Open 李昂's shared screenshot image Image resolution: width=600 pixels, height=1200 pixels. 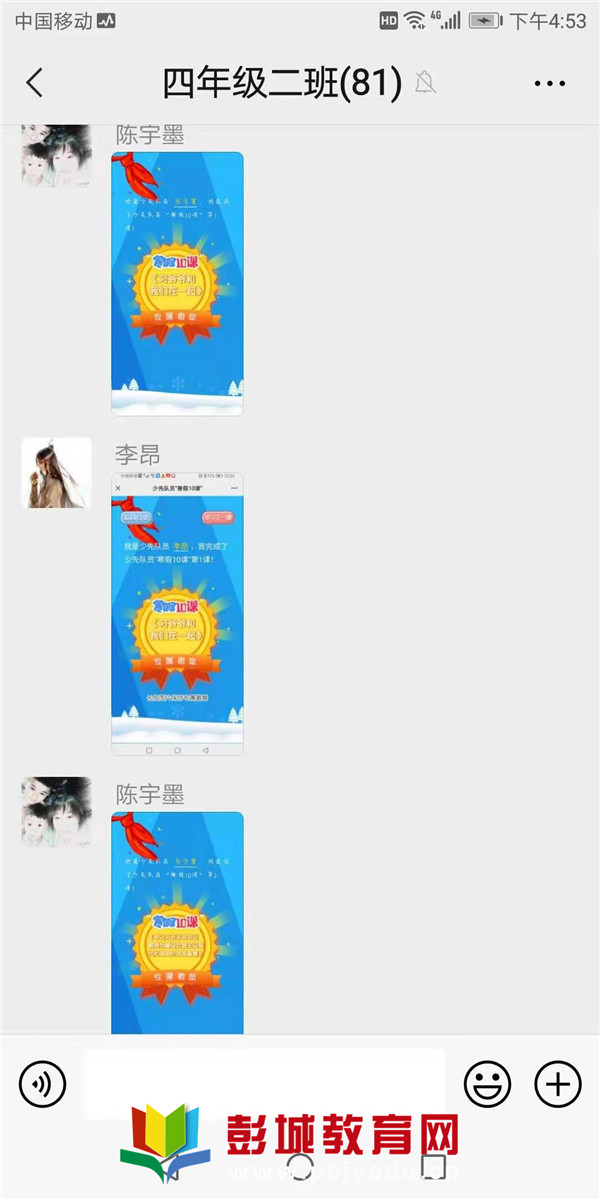coord(177,614)
